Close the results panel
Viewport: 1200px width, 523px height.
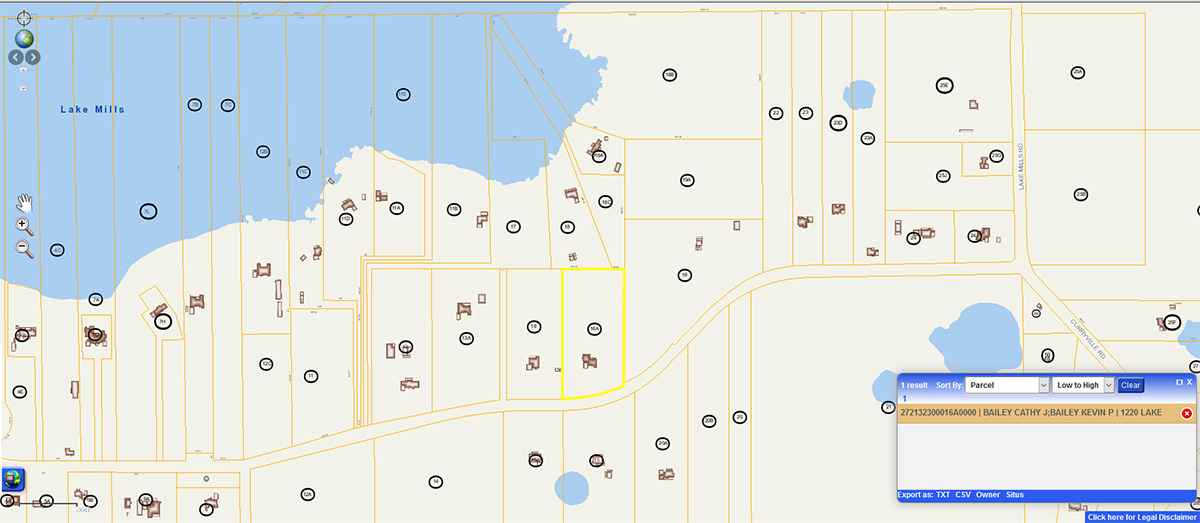[1190, 383]
